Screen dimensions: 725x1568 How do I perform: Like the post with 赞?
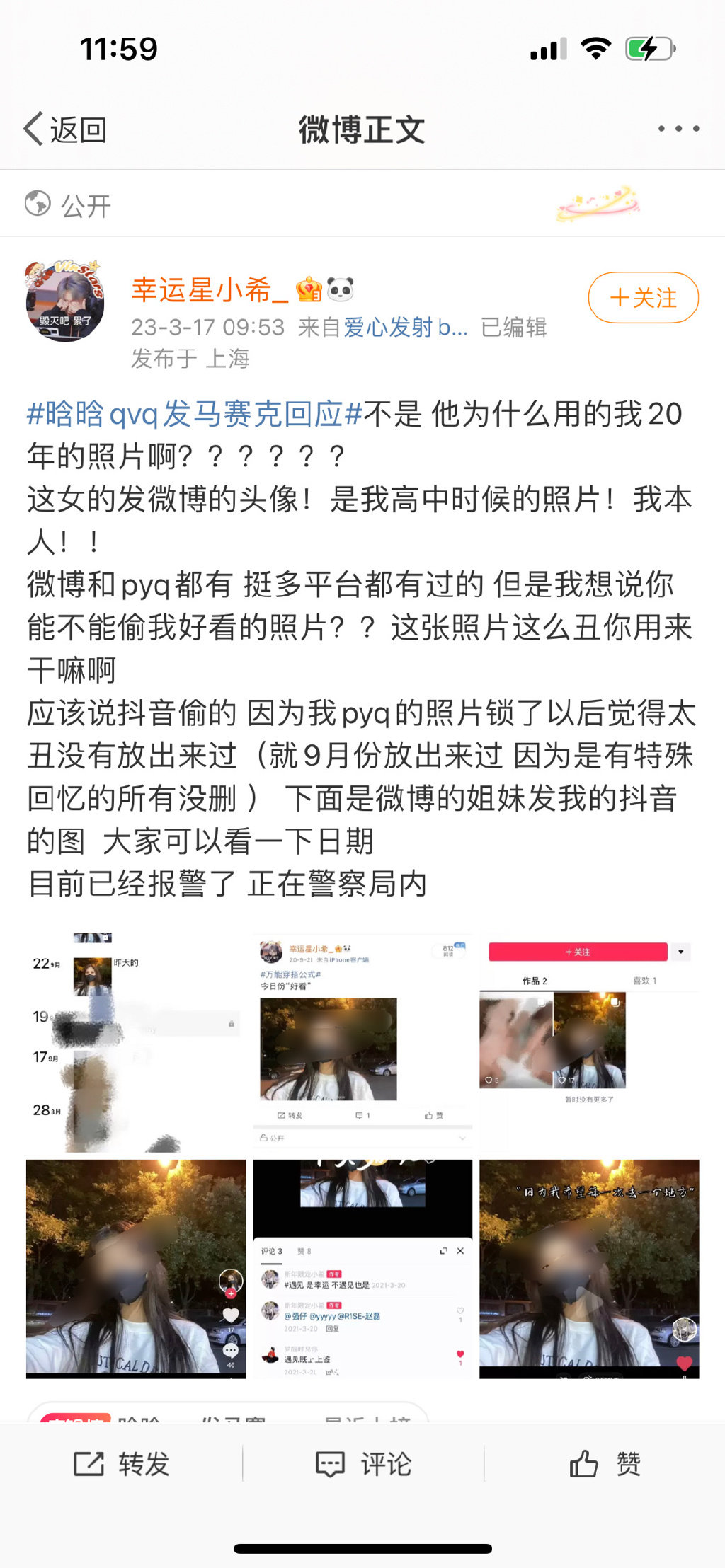605,1463
